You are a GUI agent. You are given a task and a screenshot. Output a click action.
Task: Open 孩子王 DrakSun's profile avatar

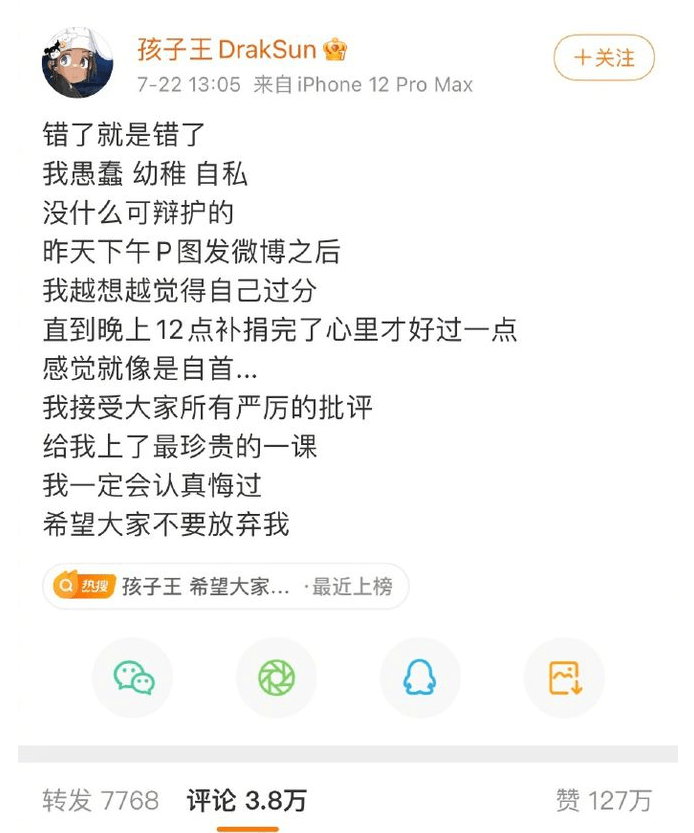click(77, 63)
